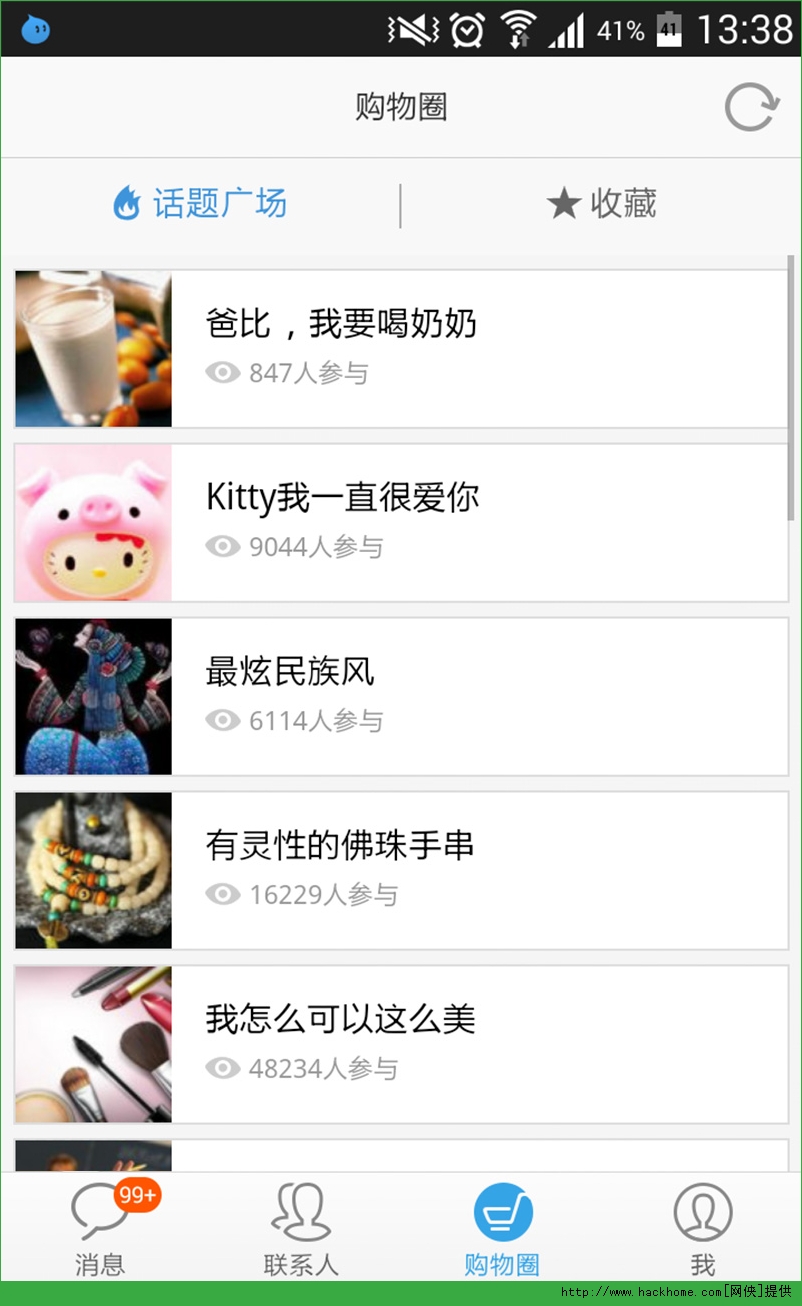Switch to the 收藏 tab

tap(602, 204)
